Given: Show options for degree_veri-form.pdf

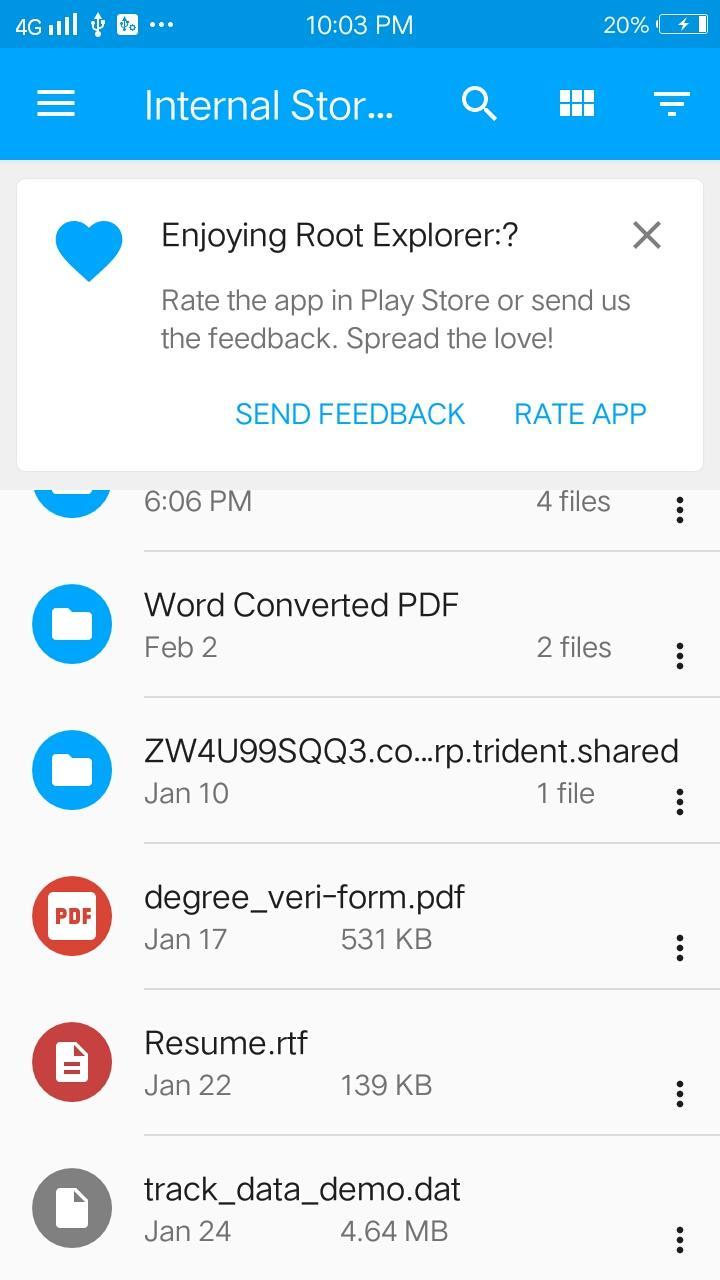Looking at the screenshot, I should click(x=680, y=948).
